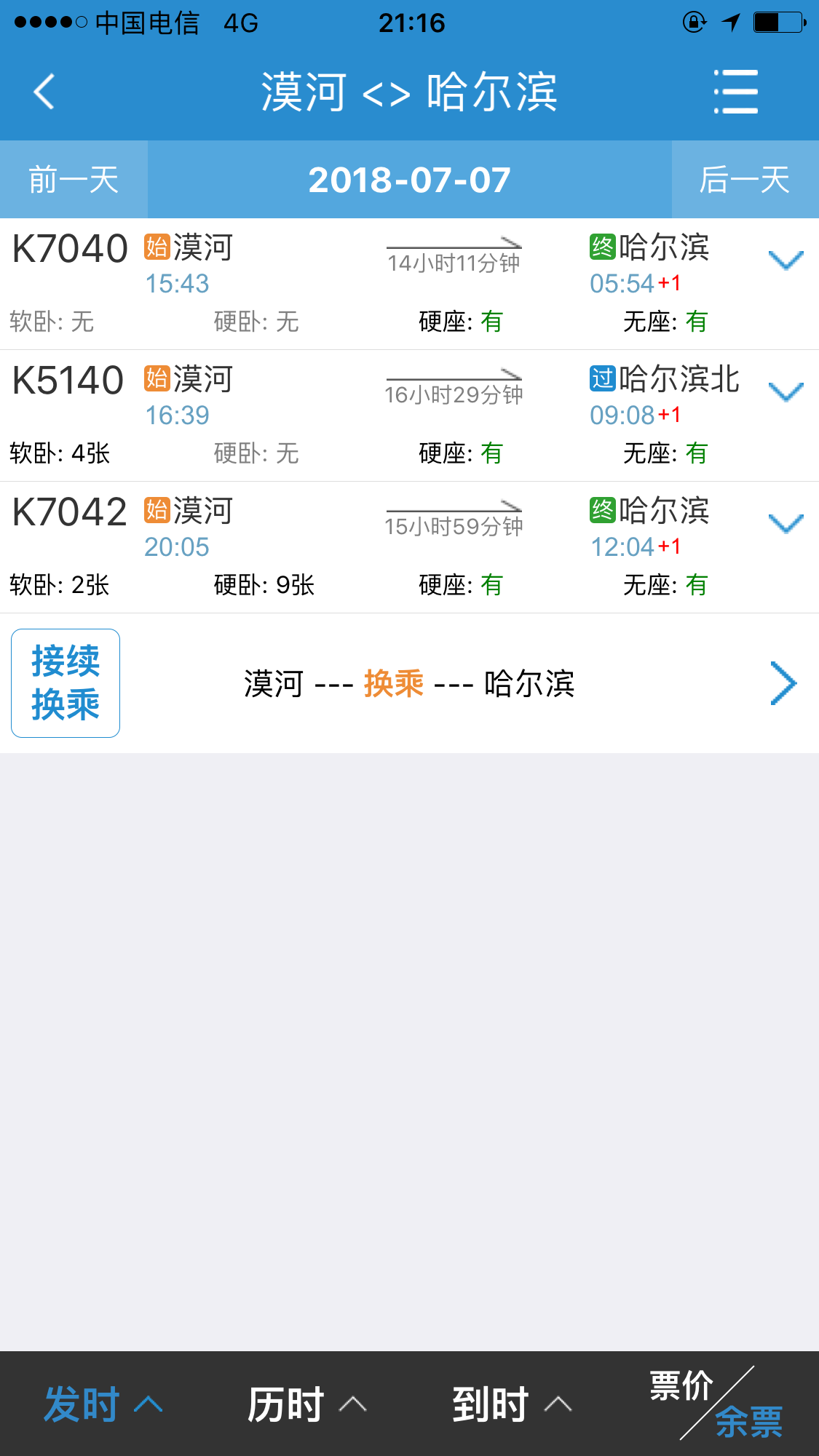Sort by departure time 发时
Viewport: 819px width, 1456px height.
103,1404
